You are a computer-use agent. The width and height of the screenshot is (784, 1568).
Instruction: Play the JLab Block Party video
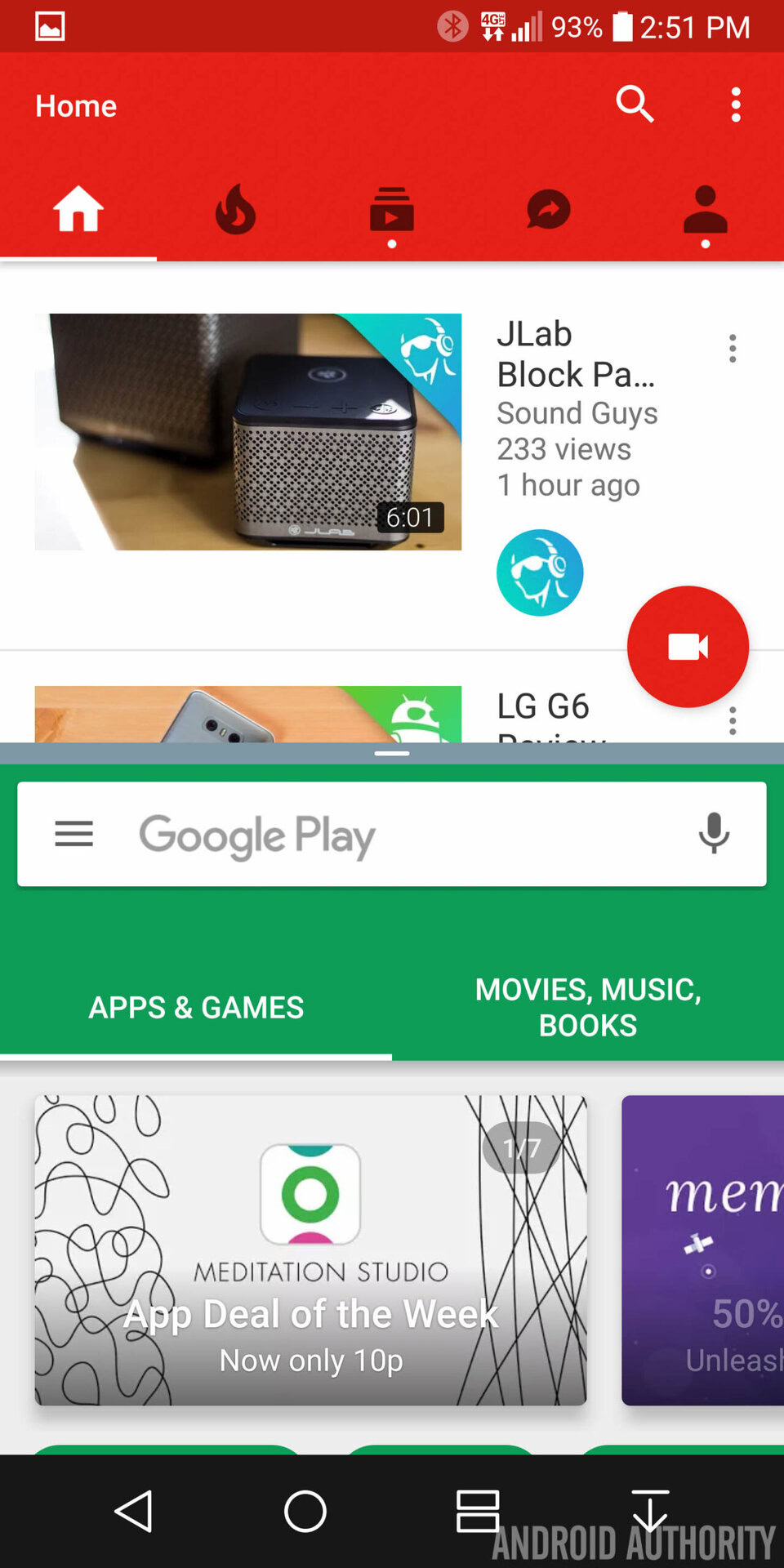(247, 431)
